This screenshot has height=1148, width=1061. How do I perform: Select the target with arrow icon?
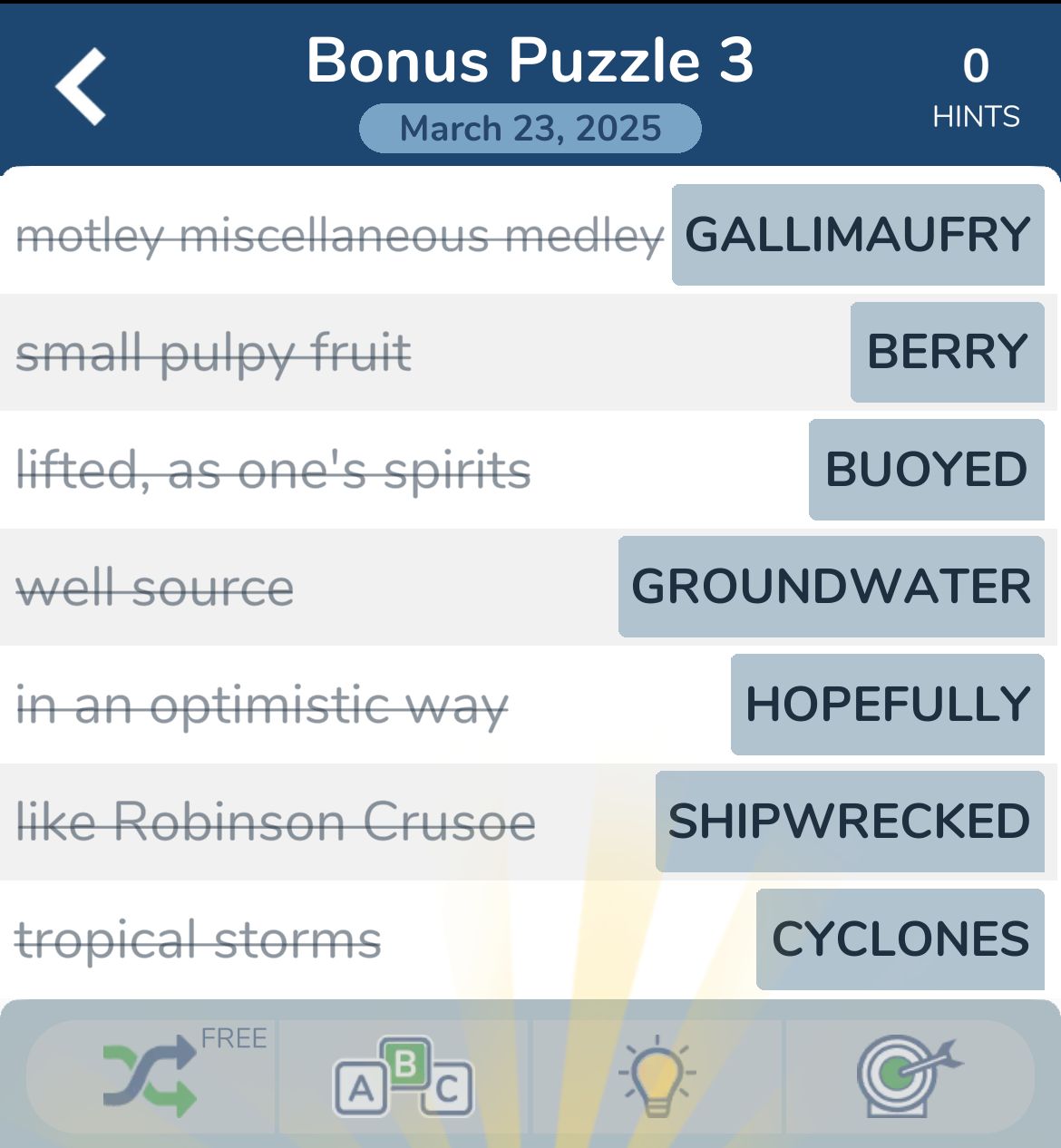(x=909, y=1076)
